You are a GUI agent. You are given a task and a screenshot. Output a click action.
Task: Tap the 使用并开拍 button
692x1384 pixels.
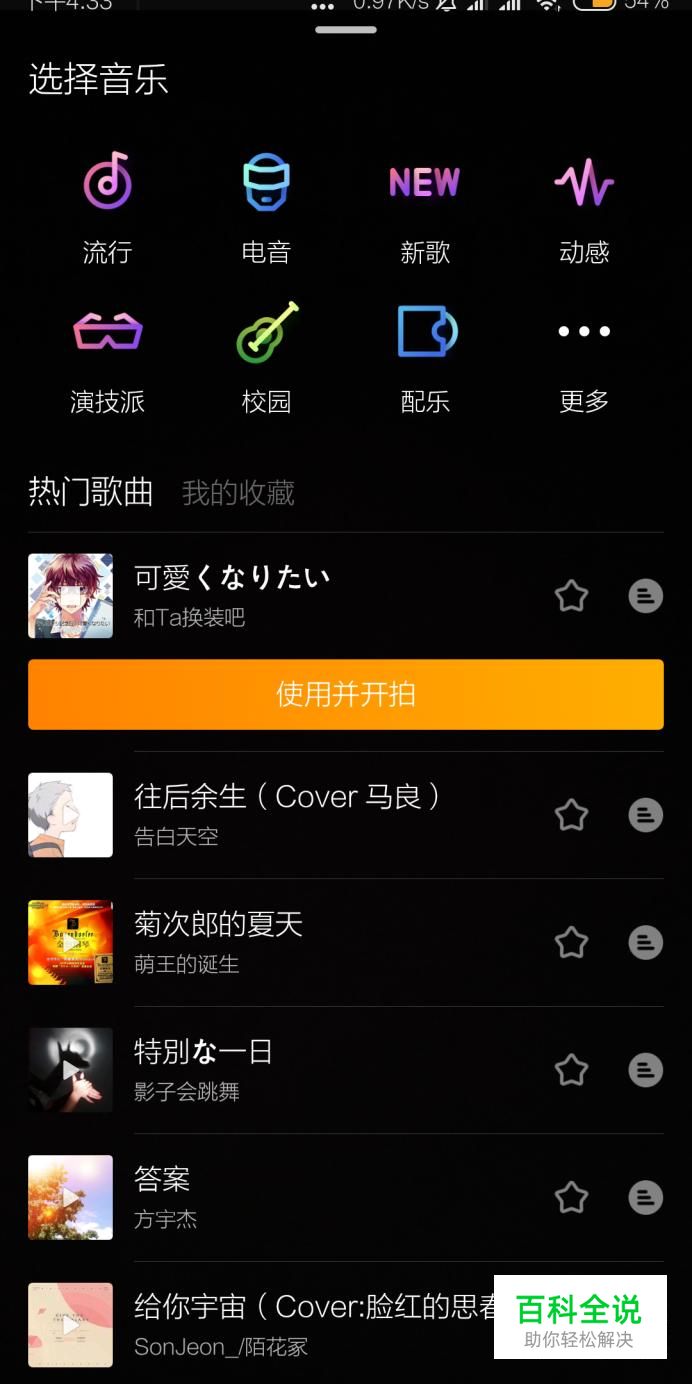[346, 694]
